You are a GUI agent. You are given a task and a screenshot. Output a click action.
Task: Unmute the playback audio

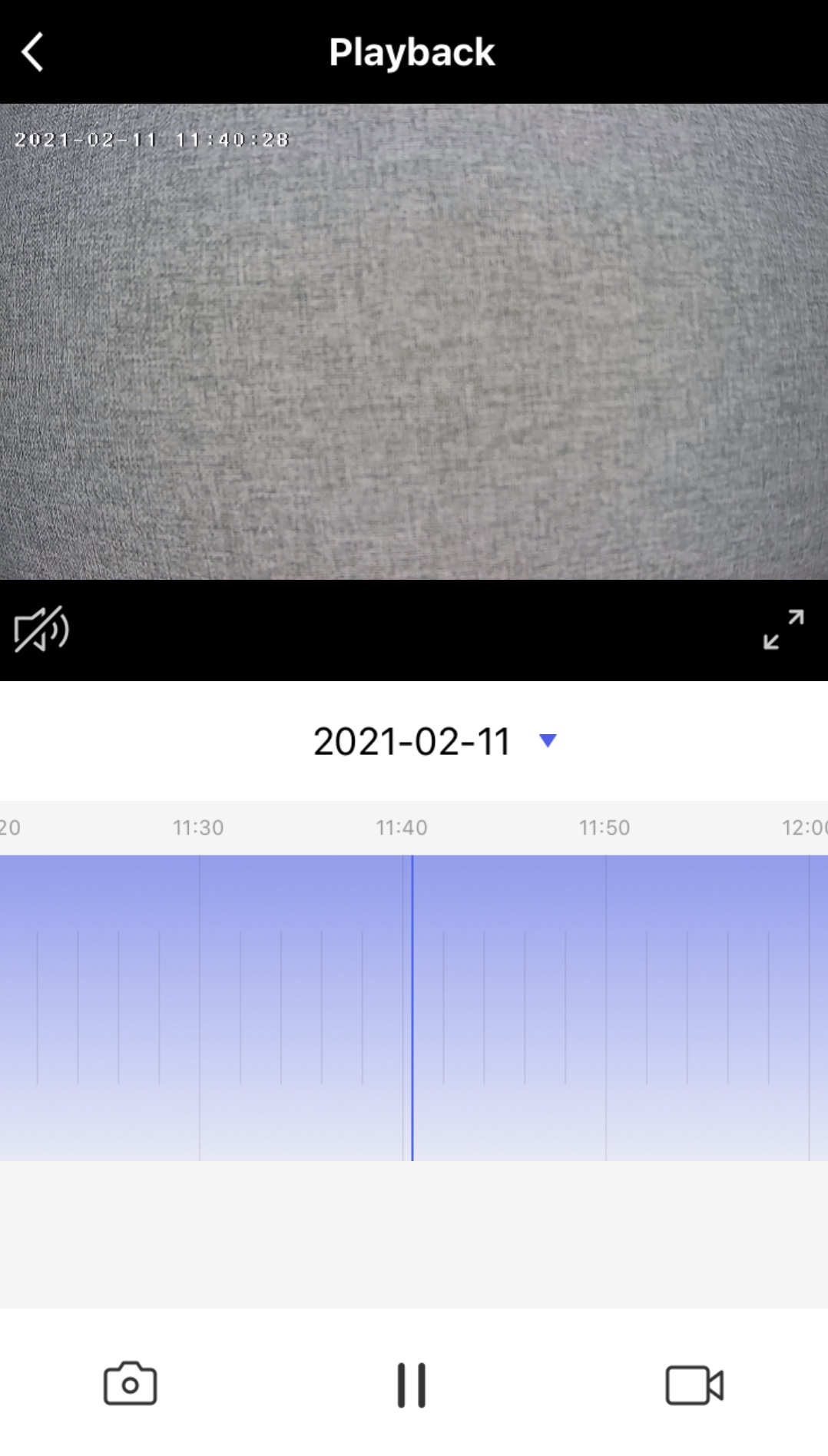(41, 630)
